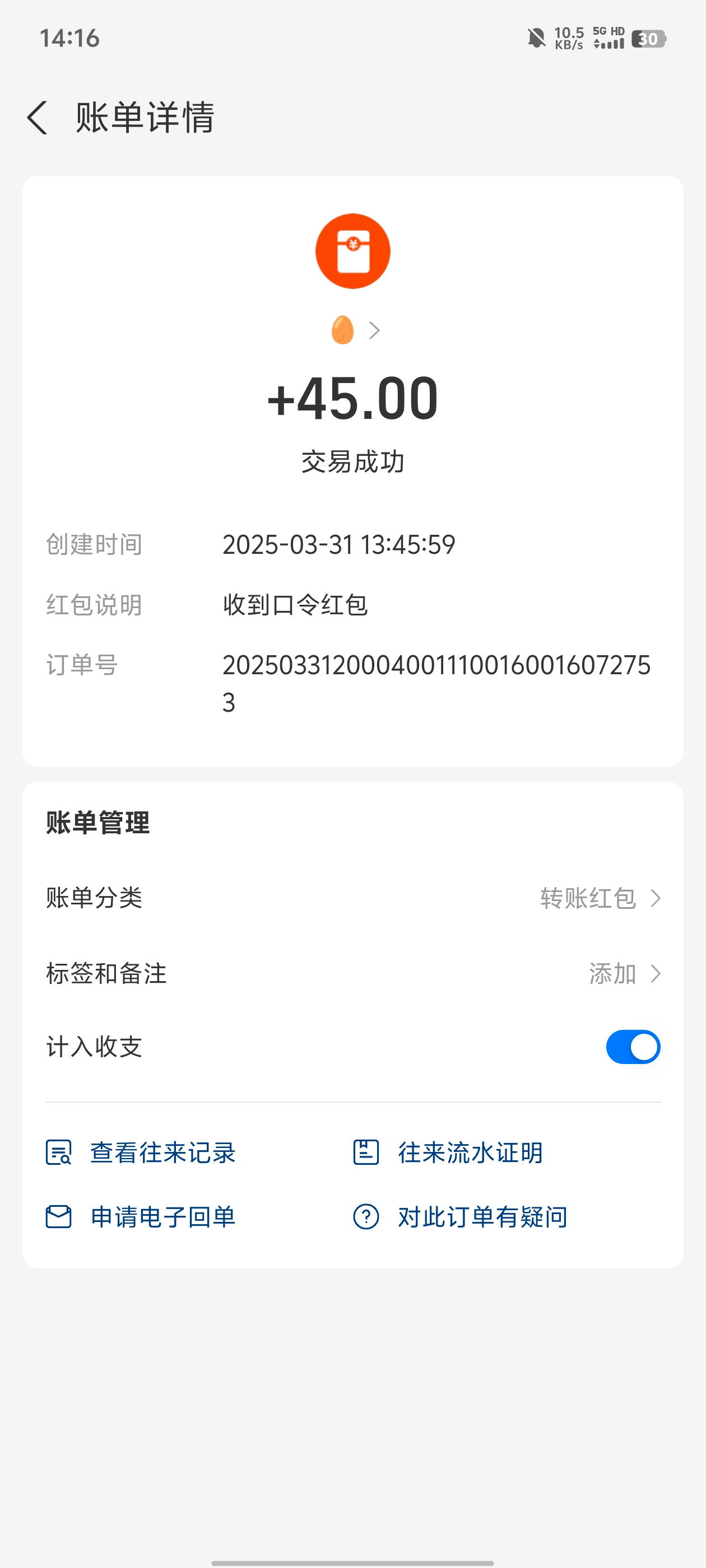Toggle the 计入收支 switch off

coord(632,1047)
